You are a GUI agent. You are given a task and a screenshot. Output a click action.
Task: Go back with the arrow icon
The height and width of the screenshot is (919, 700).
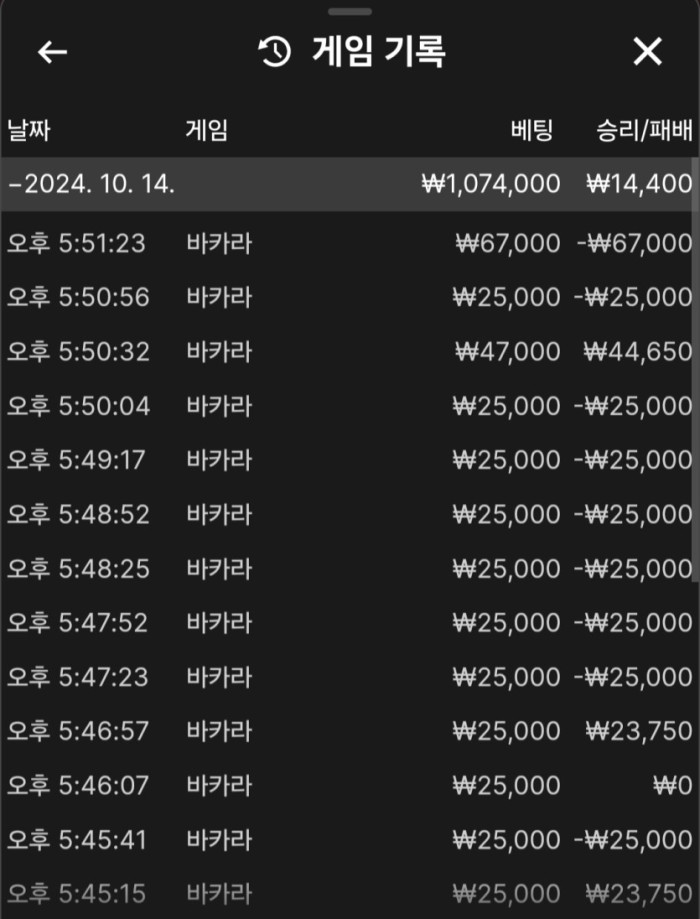tap(52, 52)
